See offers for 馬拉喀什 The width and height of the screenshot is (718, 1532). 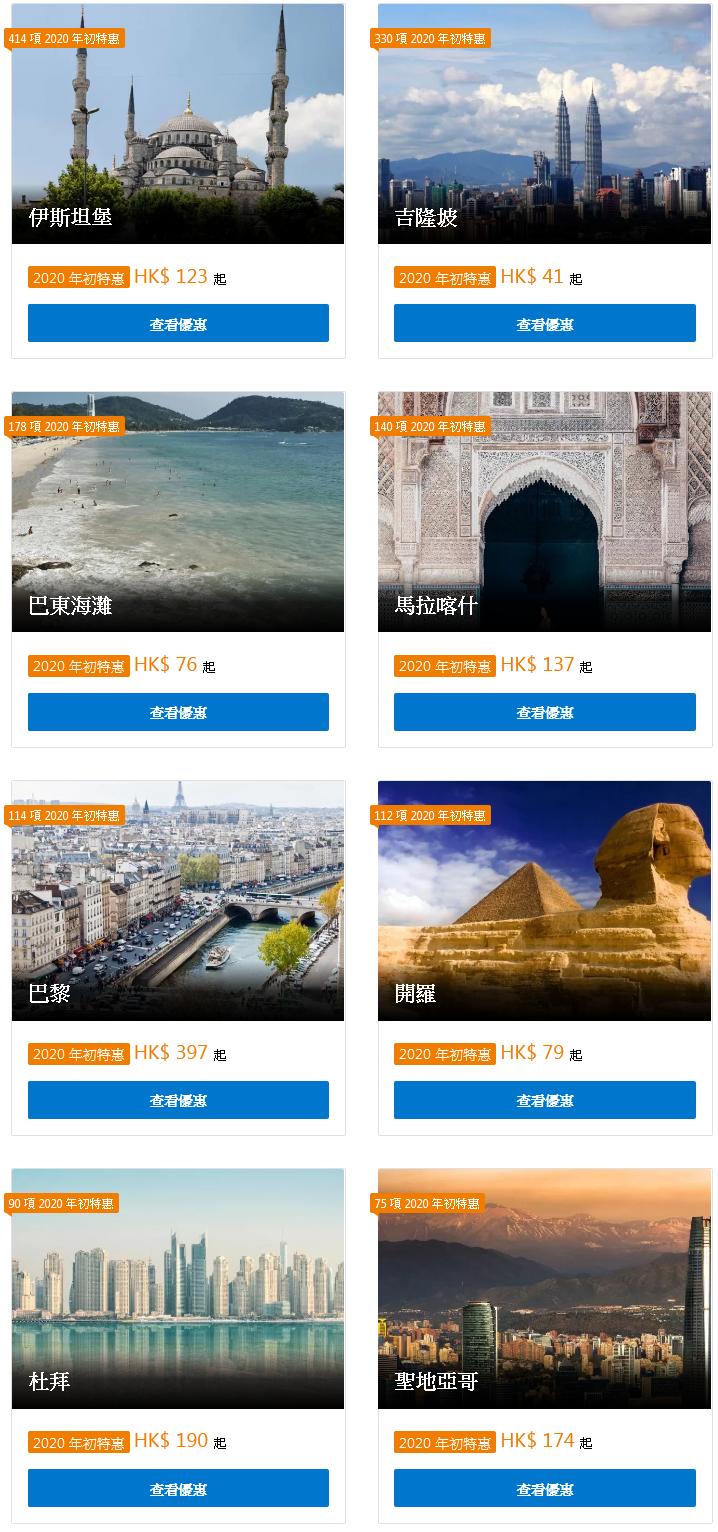point(544,712)
